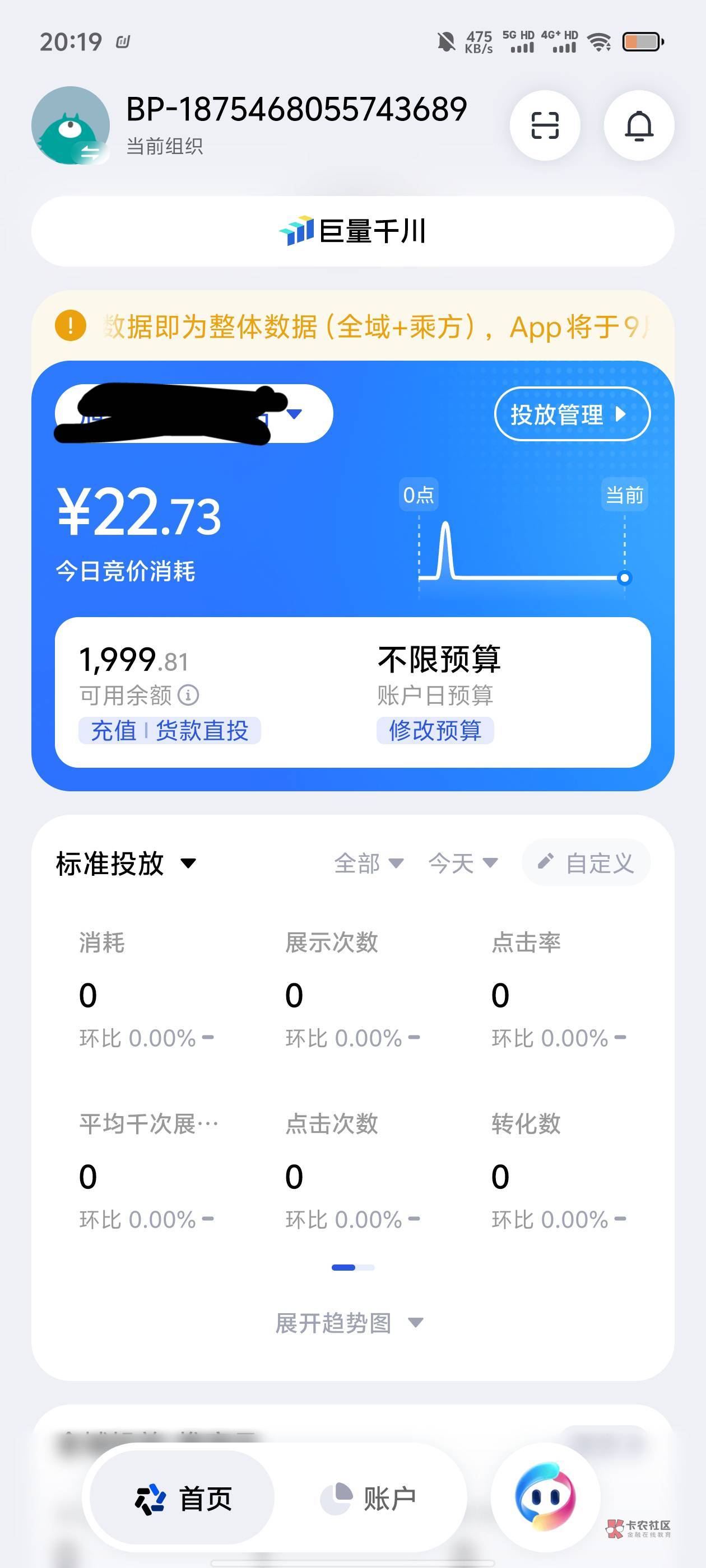Viewport: 706px width, 1568px height.
Task: Open the scan code icon
Action: tap(545, 125)
